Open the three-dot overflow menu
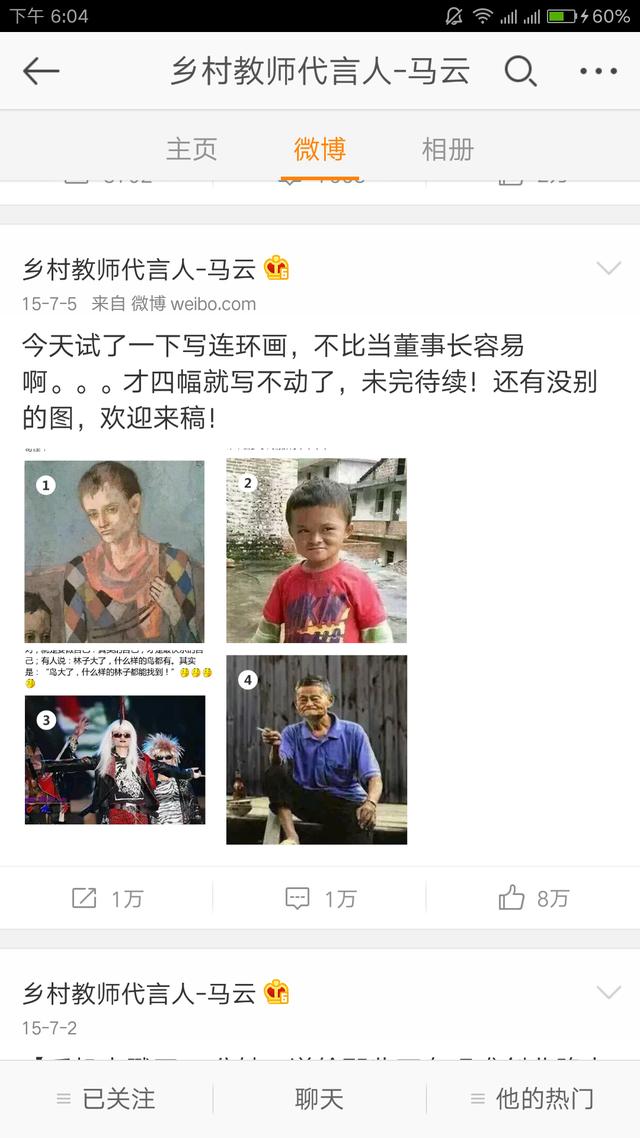Screen dimensions: 640x1138 point(598,71)
